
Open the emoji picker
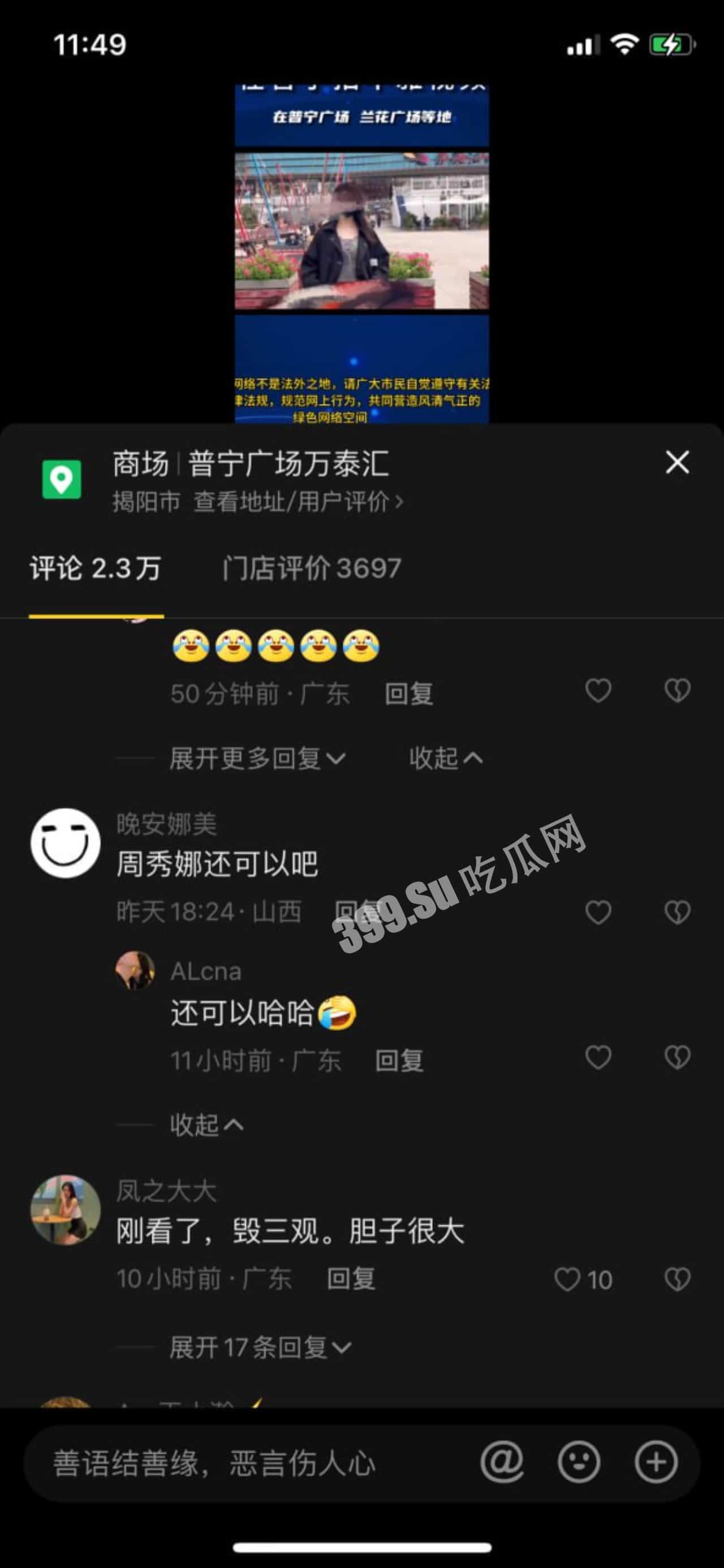[x=579, y=1462]
